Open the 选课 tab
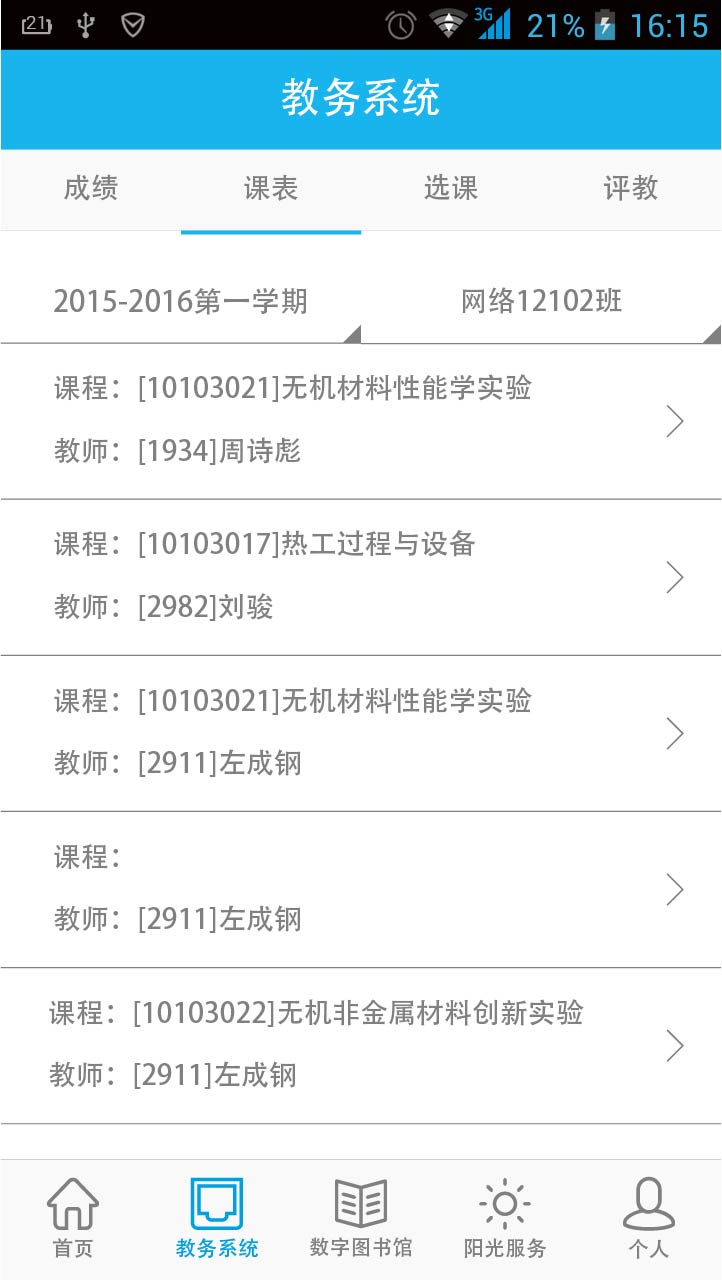This screenshot has width=722, height=1280. coord(451,189)
